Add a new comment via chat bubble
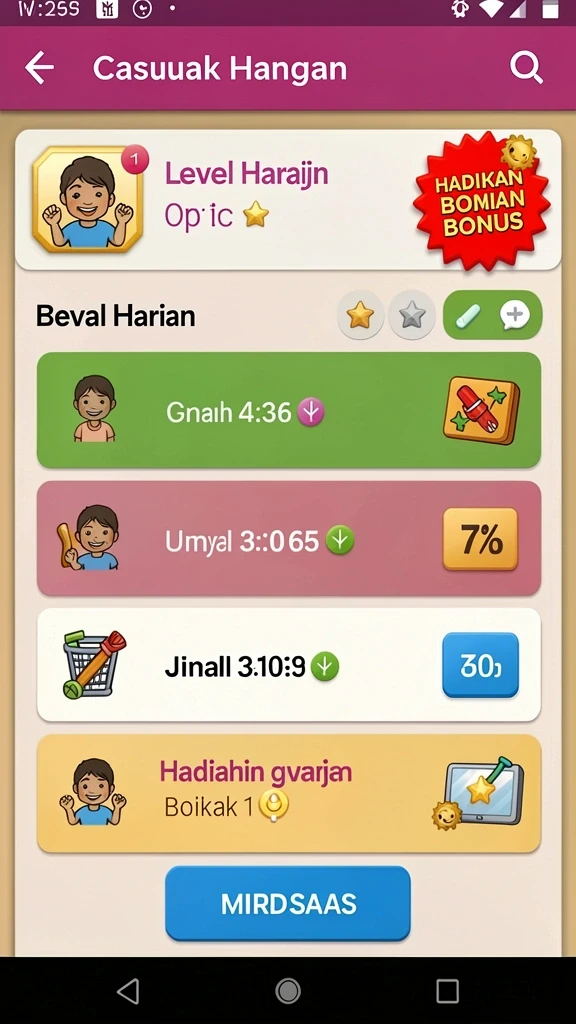The width and height of the screenshot is (576, 1024). tap(515, 315)
